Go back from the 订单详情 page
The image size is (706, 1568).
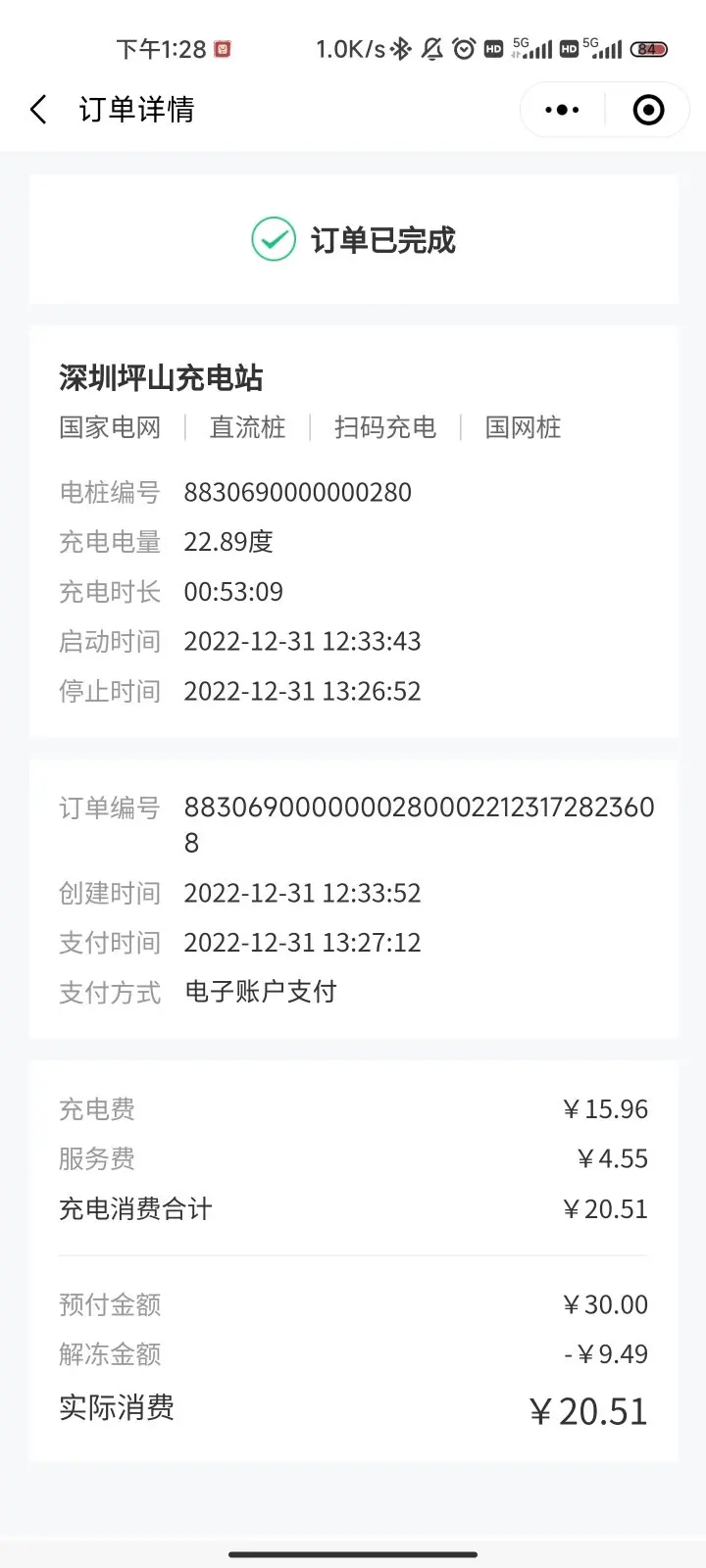point(38,110)
